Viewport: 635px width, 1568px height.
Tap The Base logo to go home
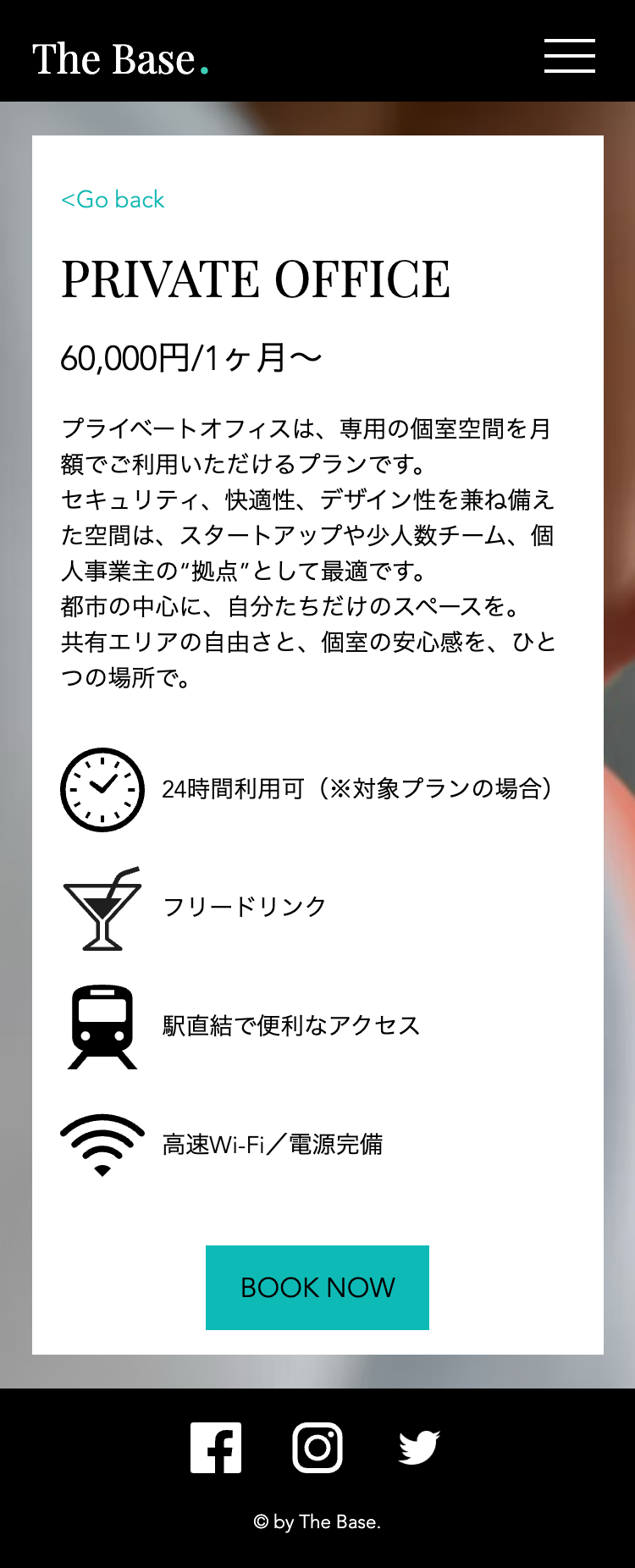point(119,59)
